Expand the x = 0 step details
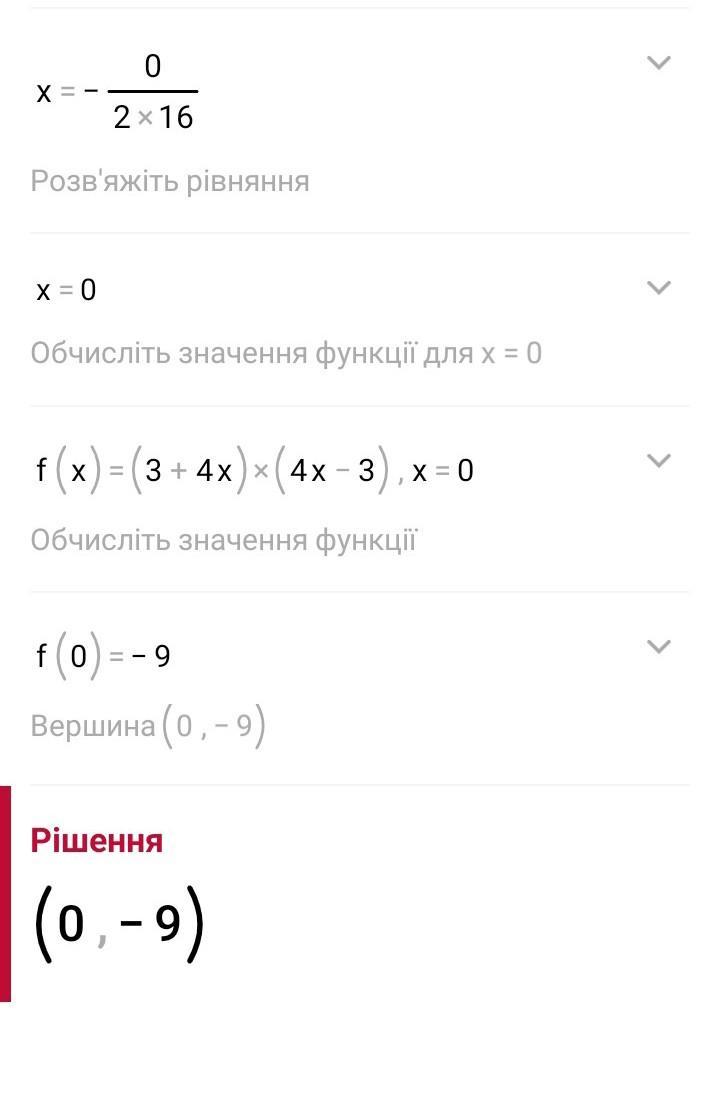 point(658,288)
